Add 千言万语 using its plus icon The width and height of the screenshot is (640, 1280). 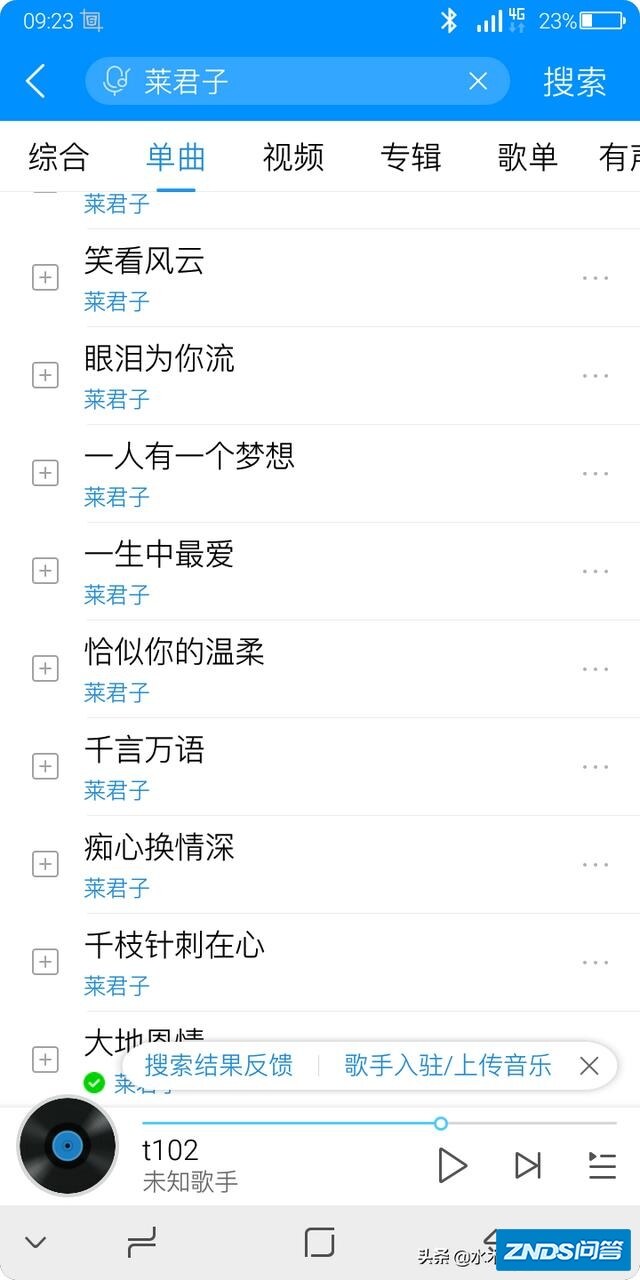tap(45, 766)
